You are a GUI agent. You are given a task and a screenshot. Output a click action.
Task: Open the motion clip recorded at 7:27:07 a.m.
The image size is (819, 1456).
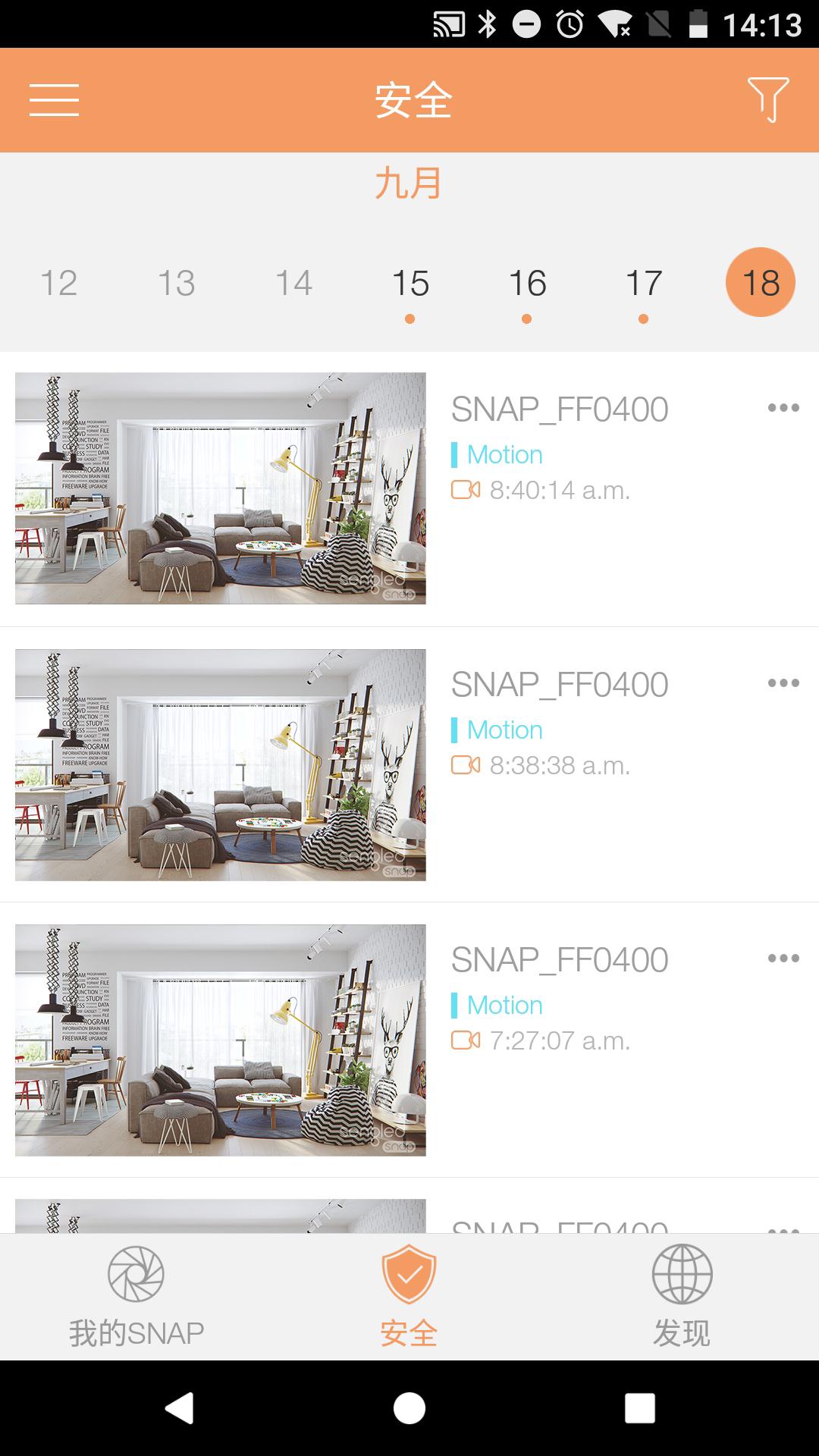click(220, 1040)
